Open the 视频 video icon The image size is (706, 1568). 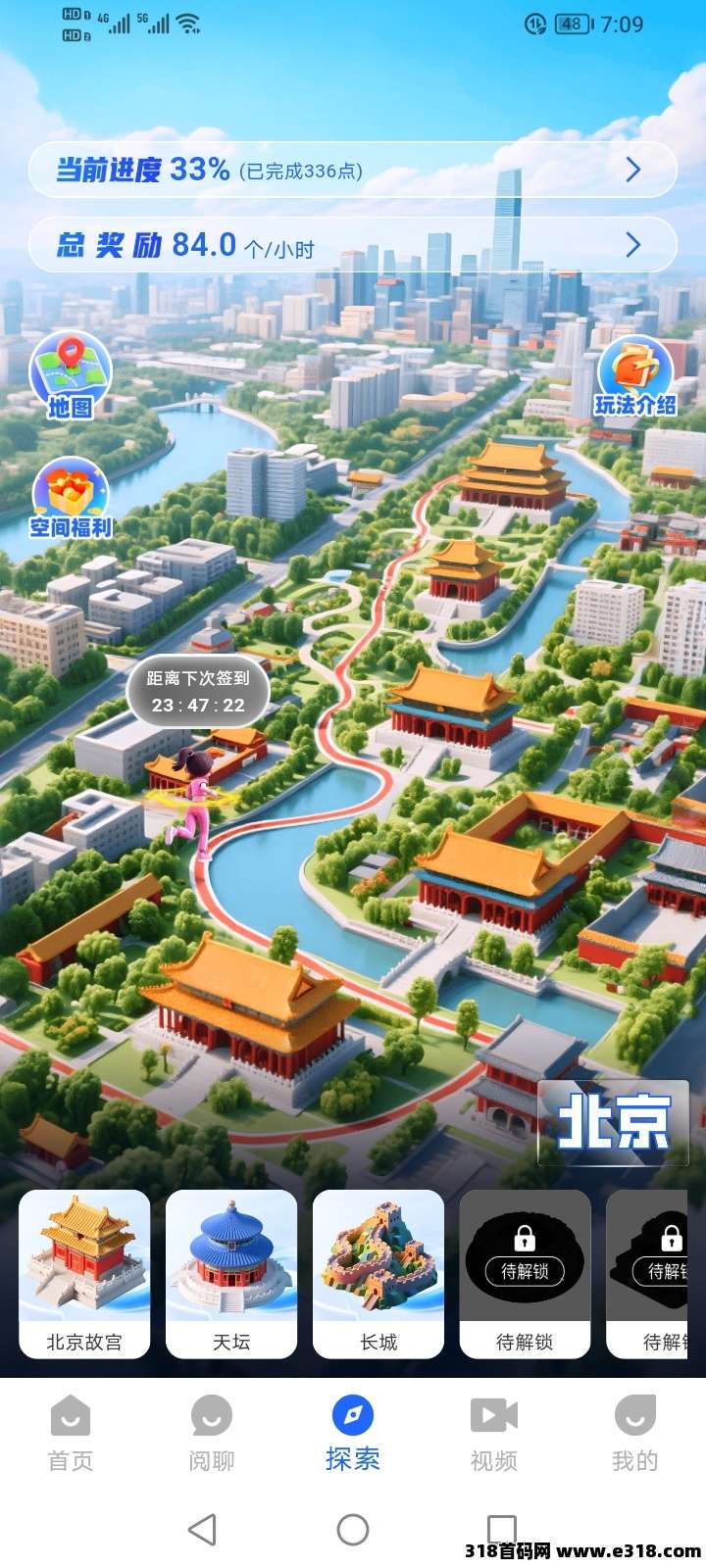pyautogui.click(x=495, y=1415)
